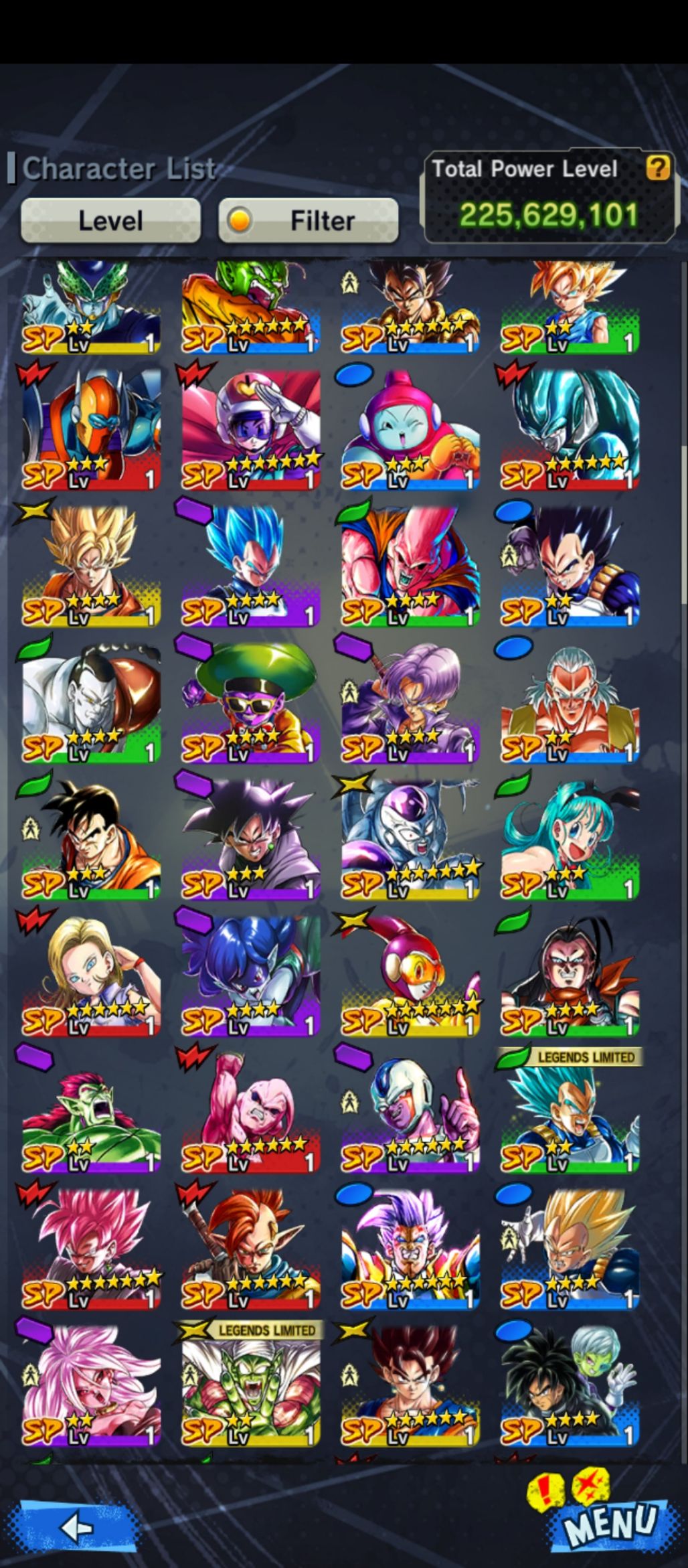Open the pink Chiaotzu-like character in helmet

(410, 428)
